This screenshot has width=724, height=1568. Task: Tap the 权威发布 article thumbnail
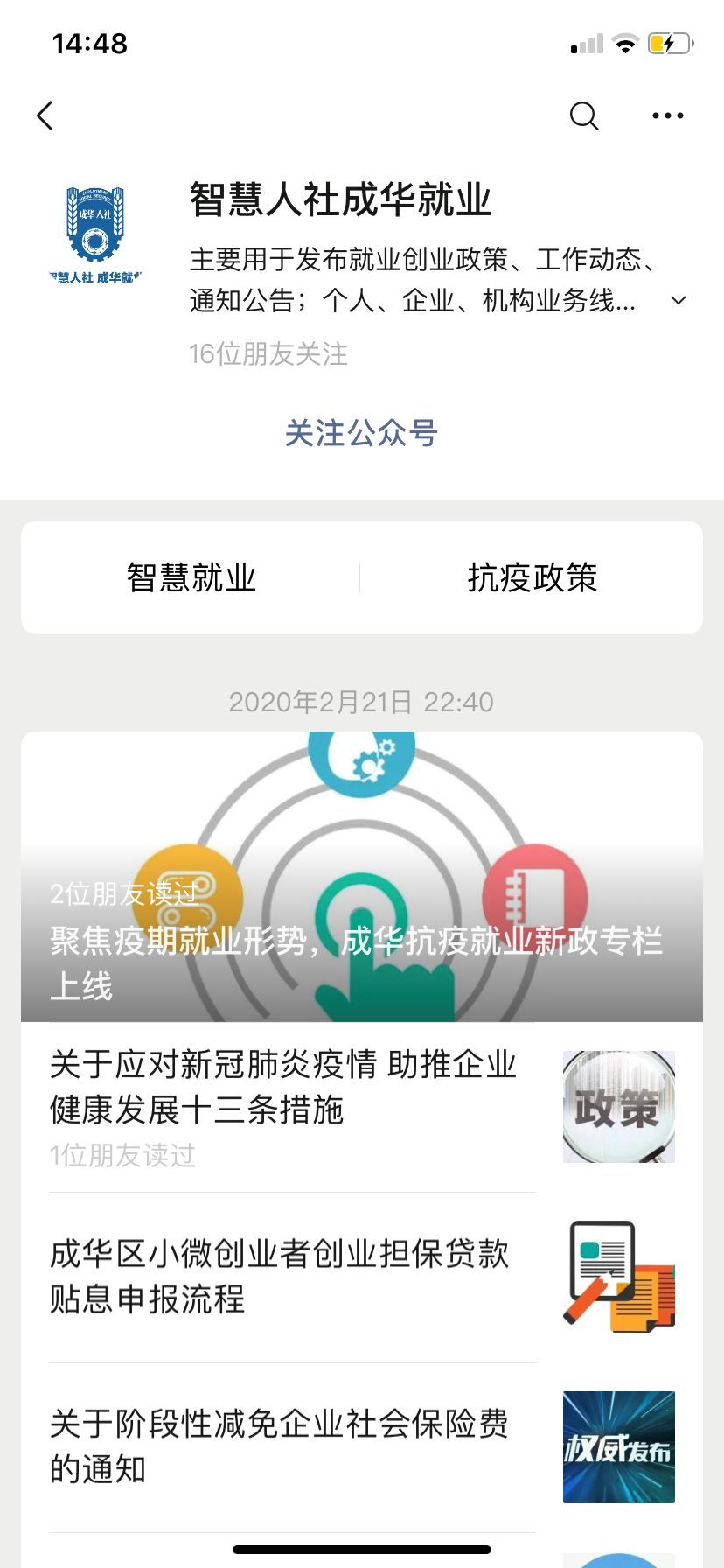tap(618, 1448)
